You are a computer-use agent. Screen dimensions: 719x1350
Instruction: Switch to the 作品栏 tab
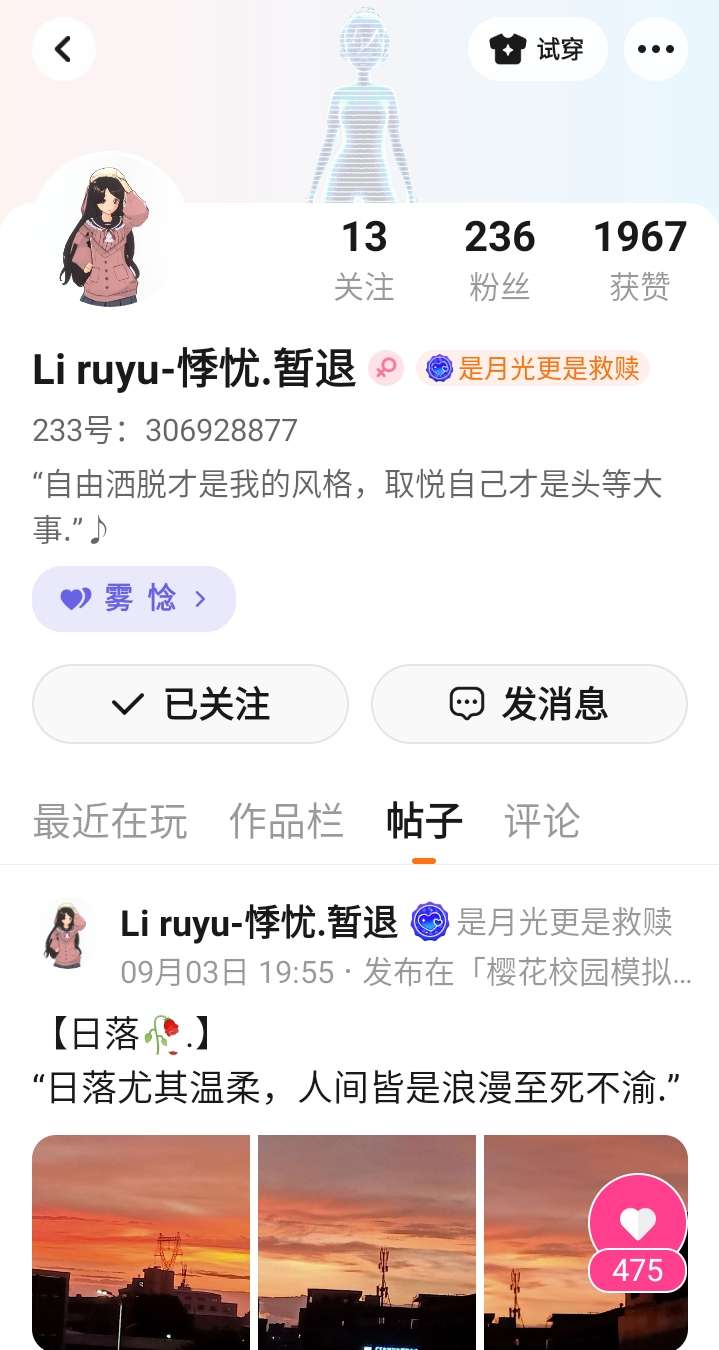point(286,821)
